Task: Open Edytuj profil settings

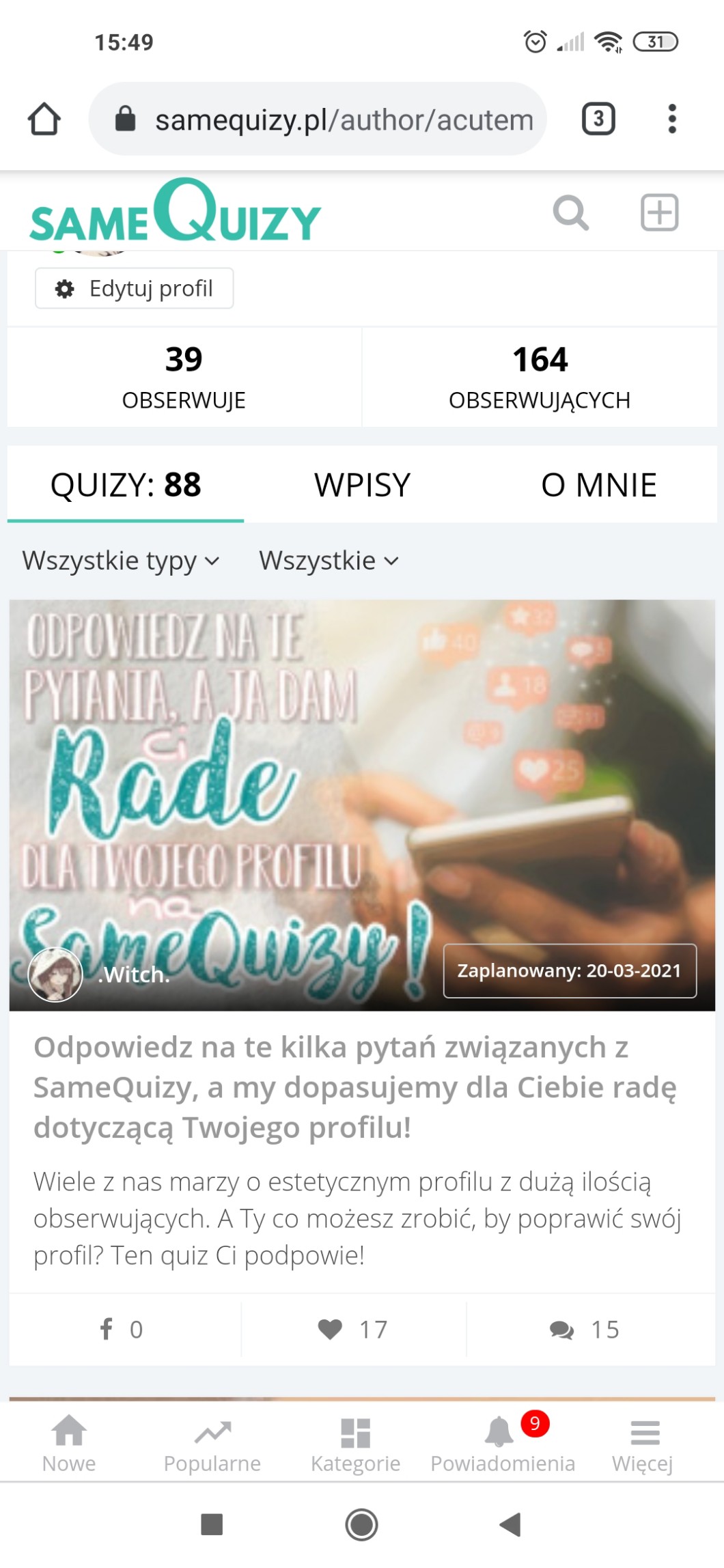Action: pyautogui.click(x=135, y=288)
